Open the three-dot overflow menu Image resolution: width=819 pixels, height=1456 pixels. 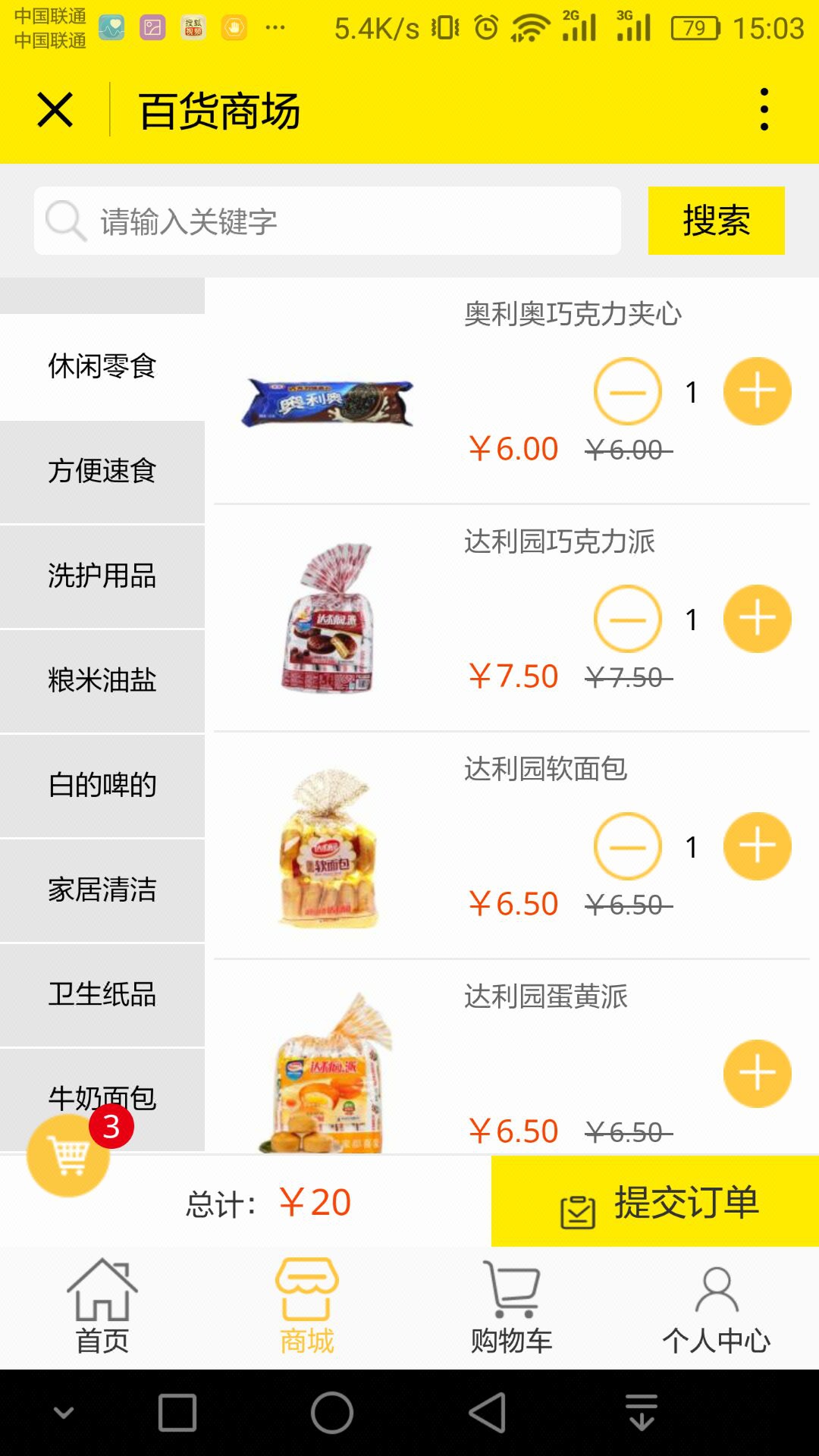[x=764, y=110]
